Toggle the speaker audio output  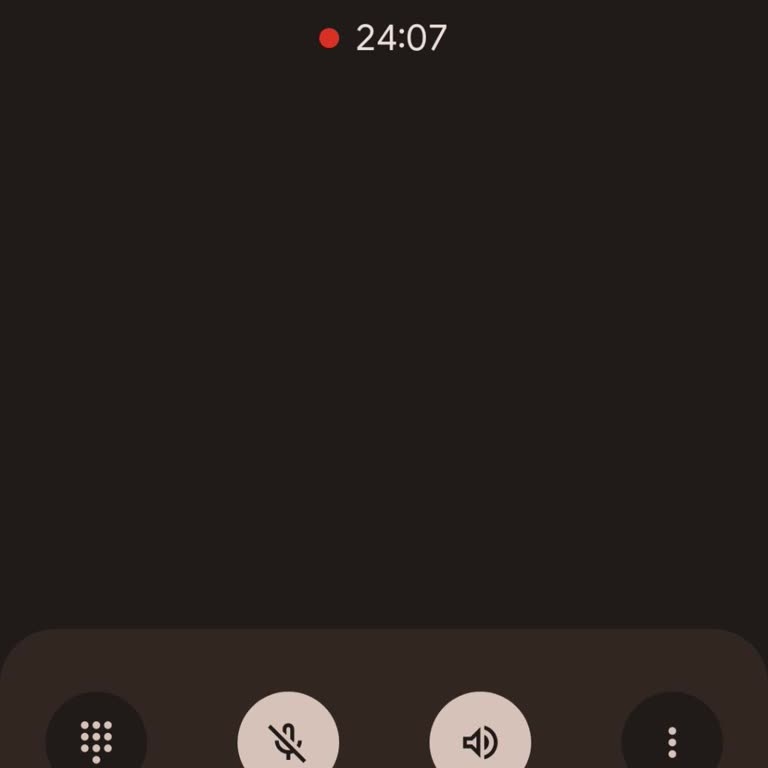pos(480,741)
